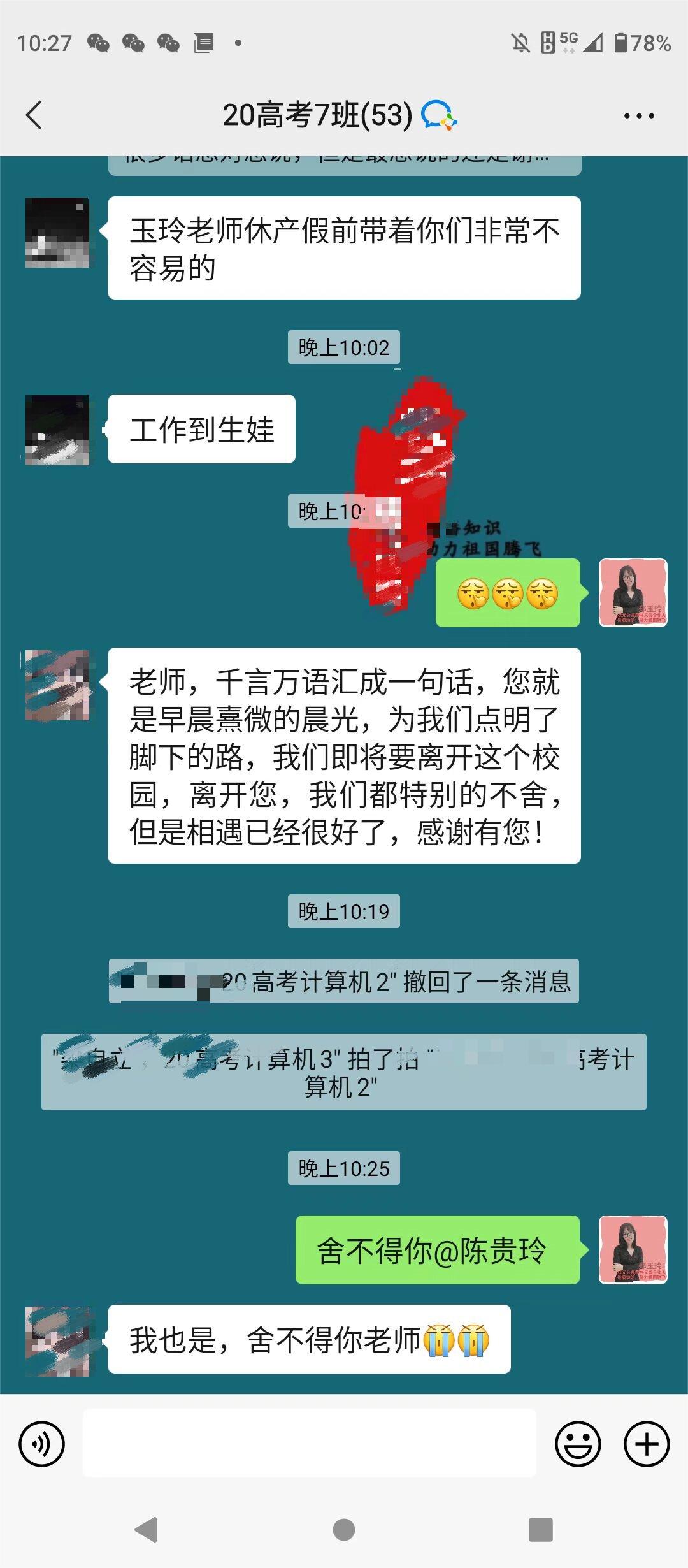This screenshot has width=688, height=1568.
Task: Open the chat's three-dot menu
Action: [x=639, y=116]
